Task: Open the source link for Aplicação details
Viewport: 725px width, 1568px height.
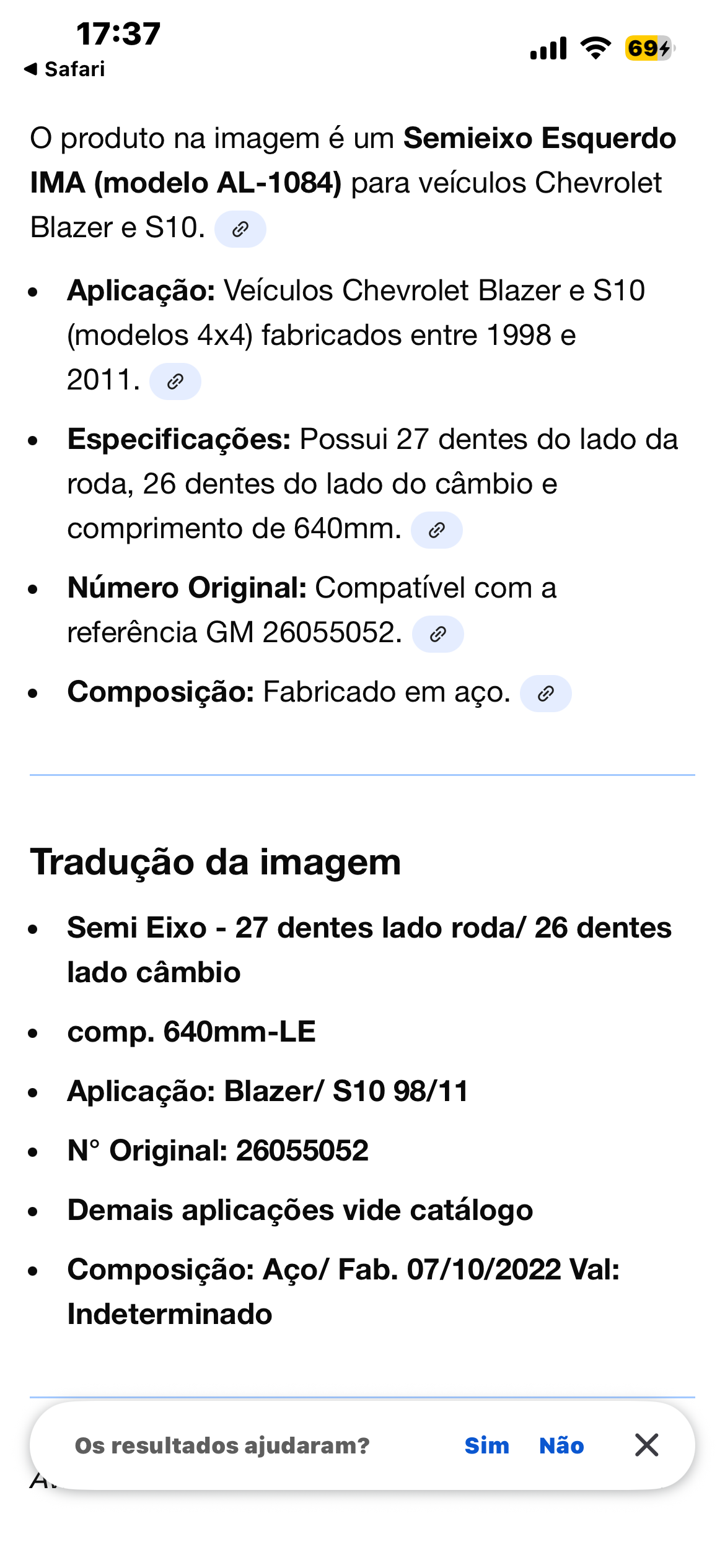Action: click(x=175, y=381)
